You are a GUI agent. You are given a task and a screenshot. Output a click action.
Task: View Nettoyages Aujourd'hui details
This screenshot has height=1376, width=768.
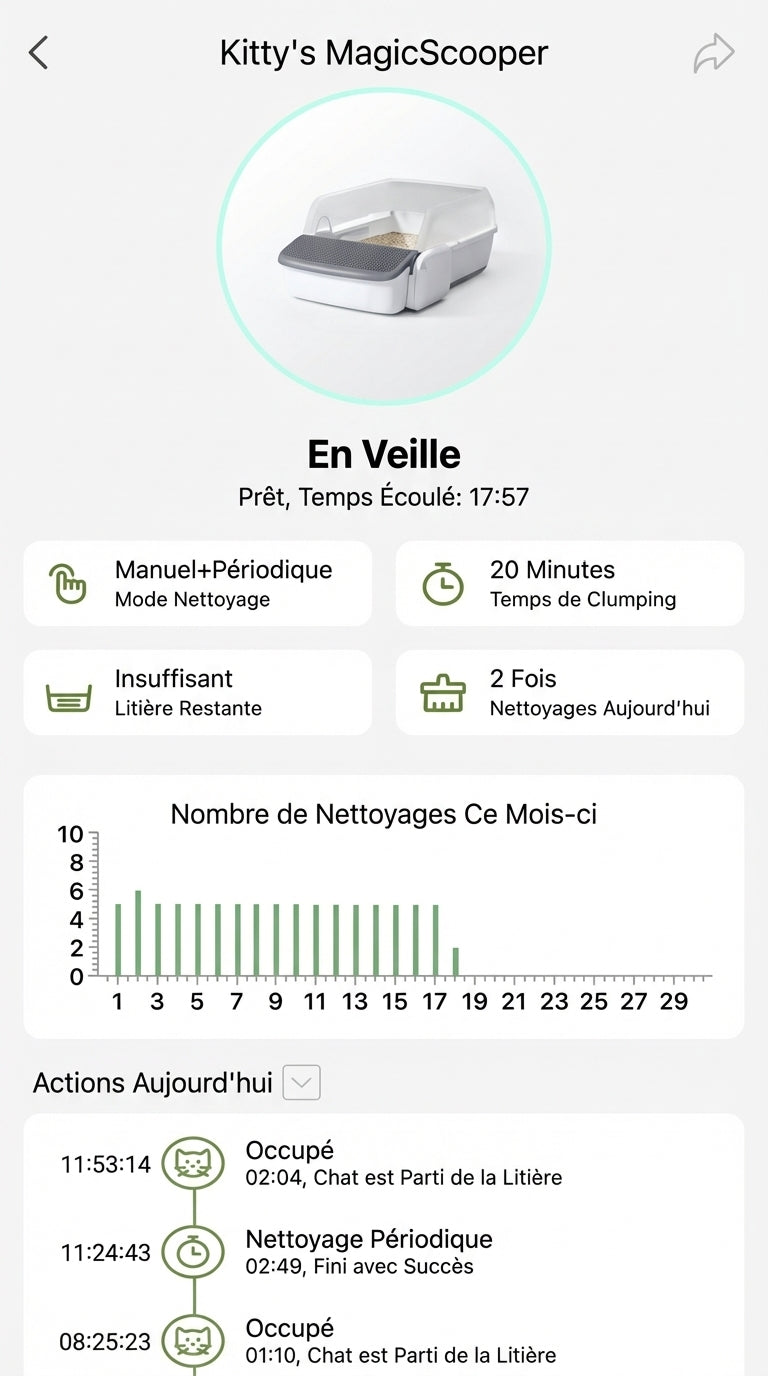(570, 693)
